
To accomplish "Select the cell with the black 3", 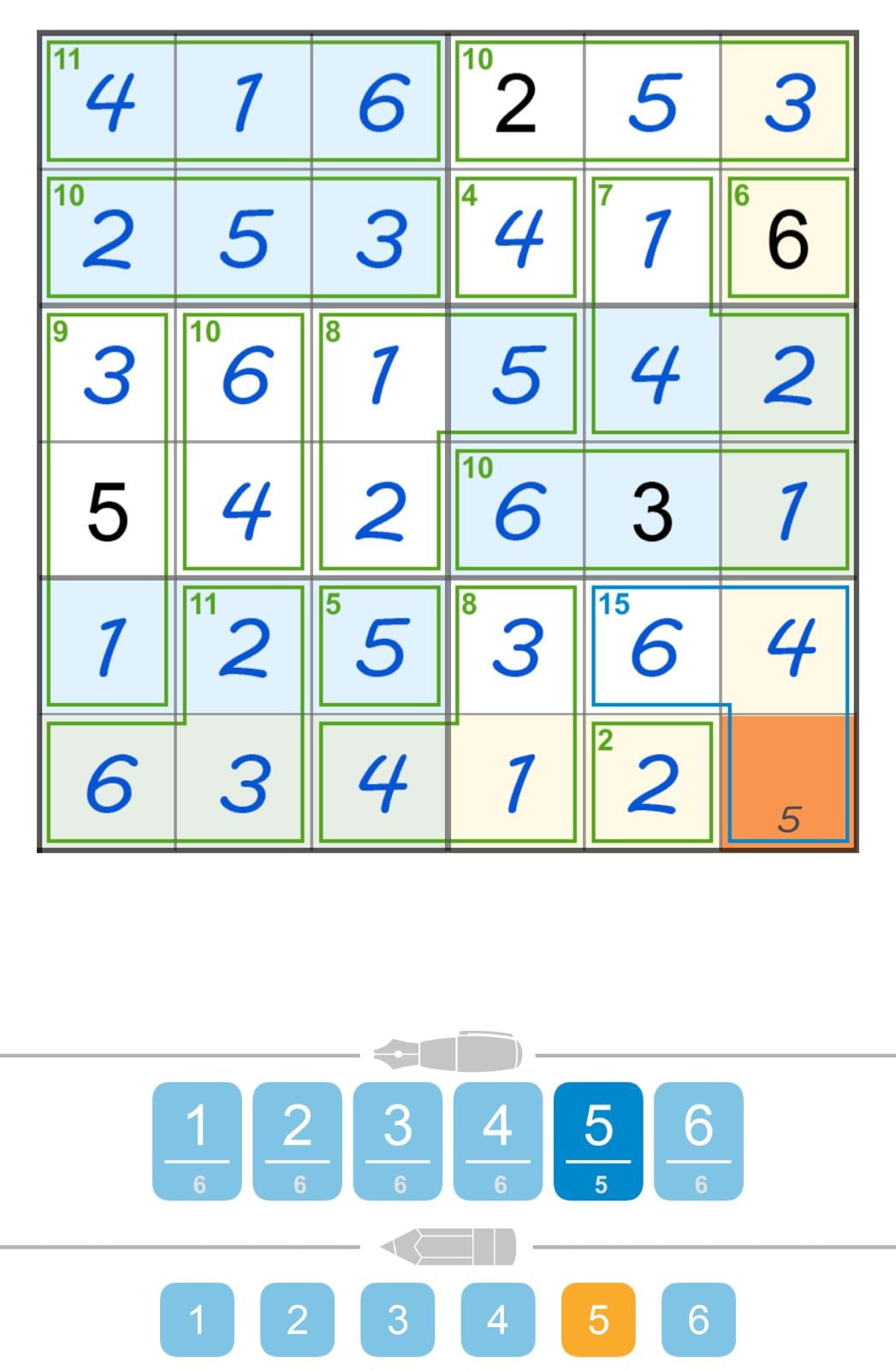I will tap(653, 509).
